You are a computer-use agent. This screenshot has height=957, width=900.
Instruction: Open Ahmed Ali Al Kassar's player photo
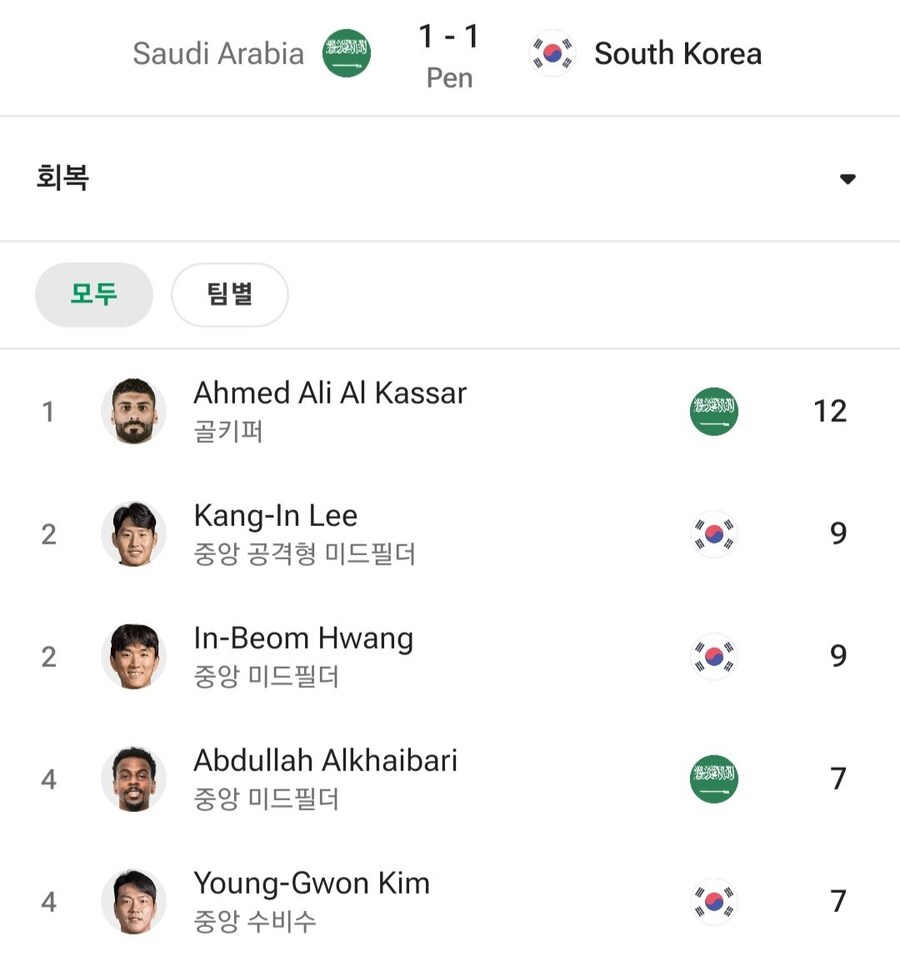(134, 411)
